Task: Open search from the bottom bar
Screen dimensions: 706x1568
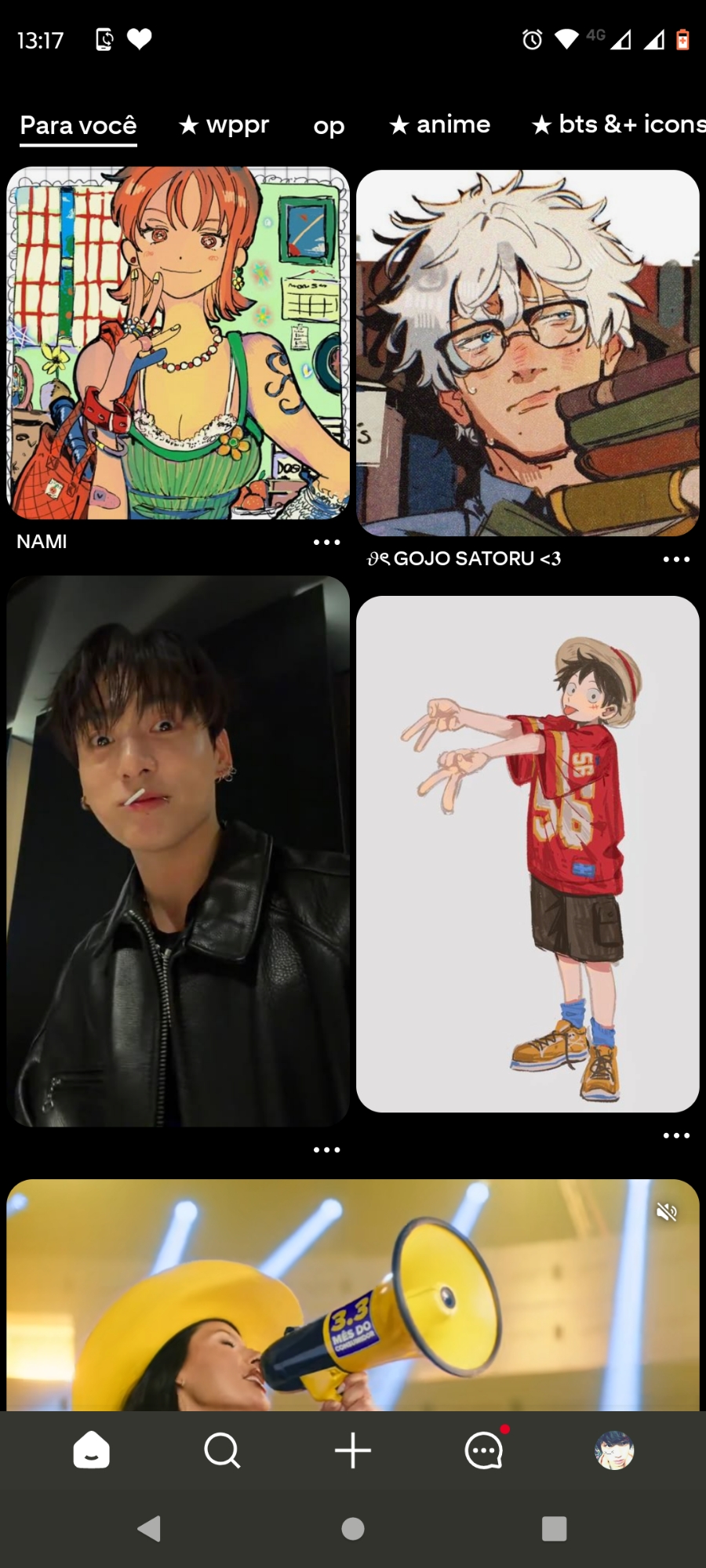Action: (x=222, y=1450)
